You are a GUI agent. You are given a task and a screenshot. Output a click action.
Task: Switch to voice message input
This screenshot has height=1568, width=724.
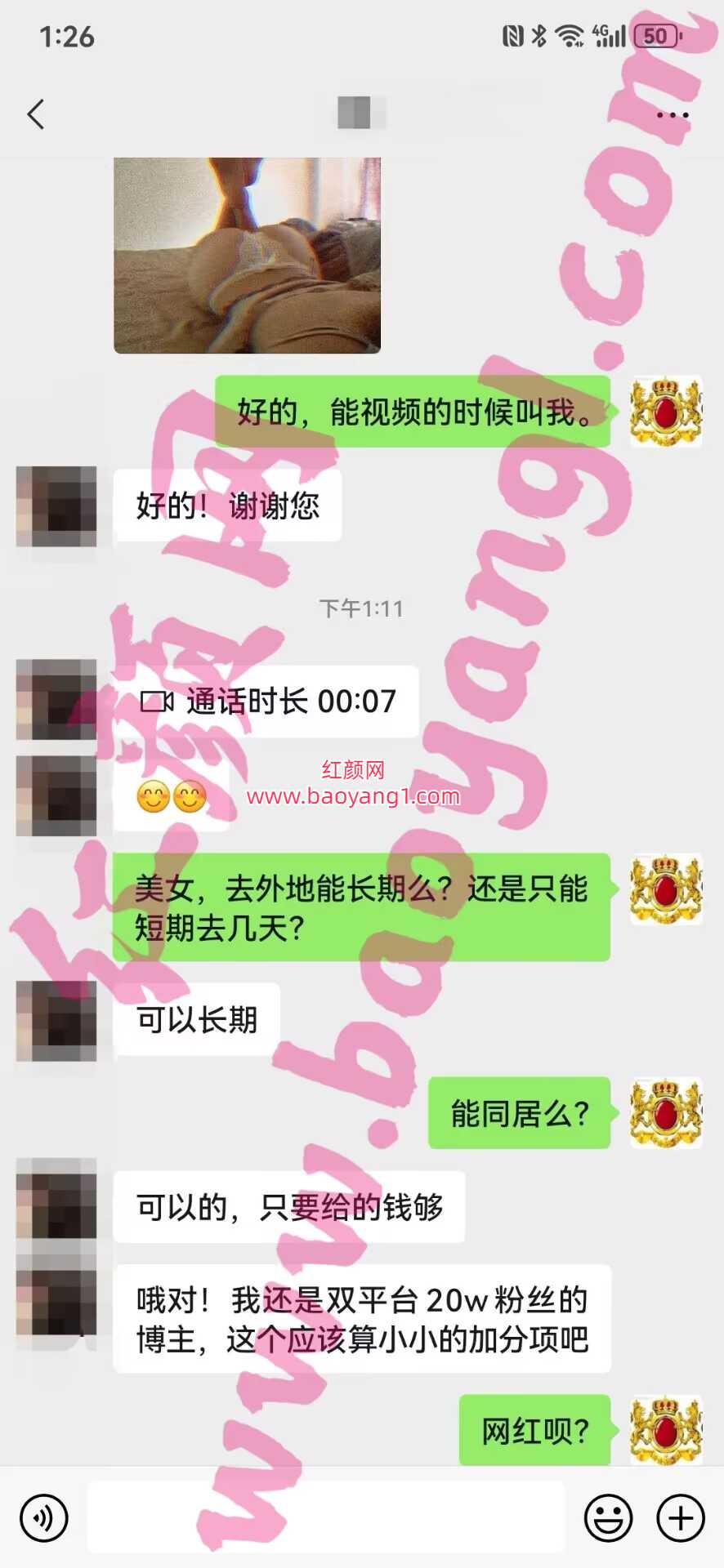(x=43, y=1518)
